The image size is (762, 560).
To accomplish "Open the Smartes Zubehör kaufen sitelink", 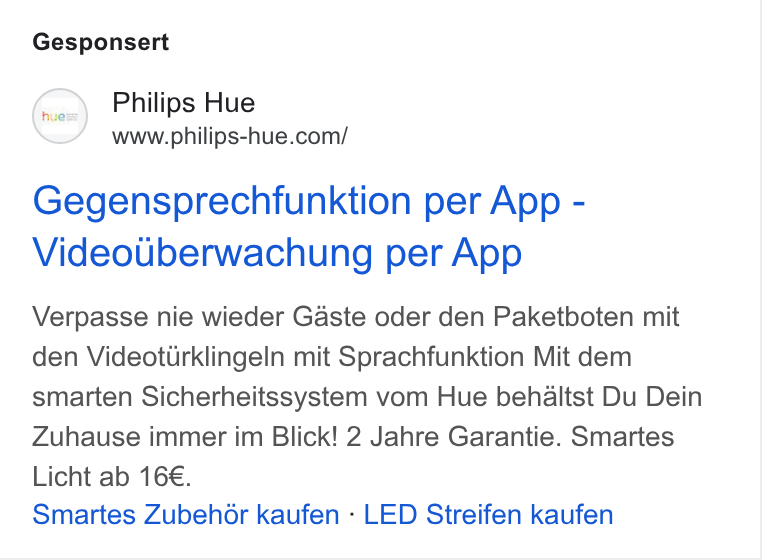I will [x=186, y=515].
